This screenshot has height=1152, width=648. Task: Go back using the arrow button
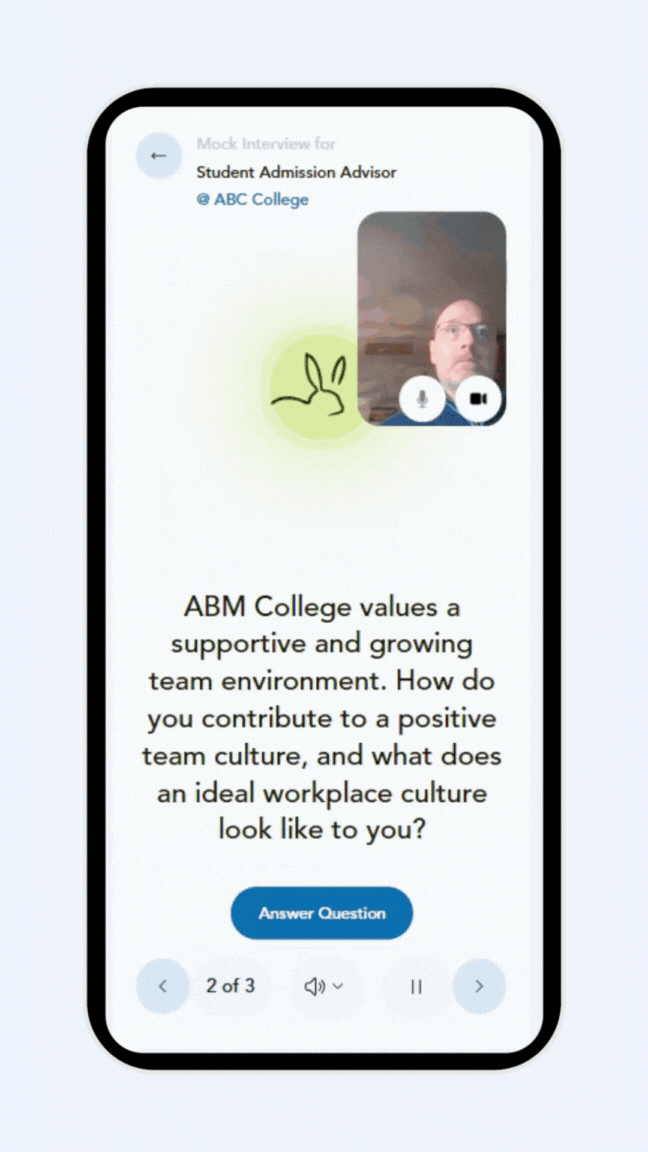[x=158, y=156]
